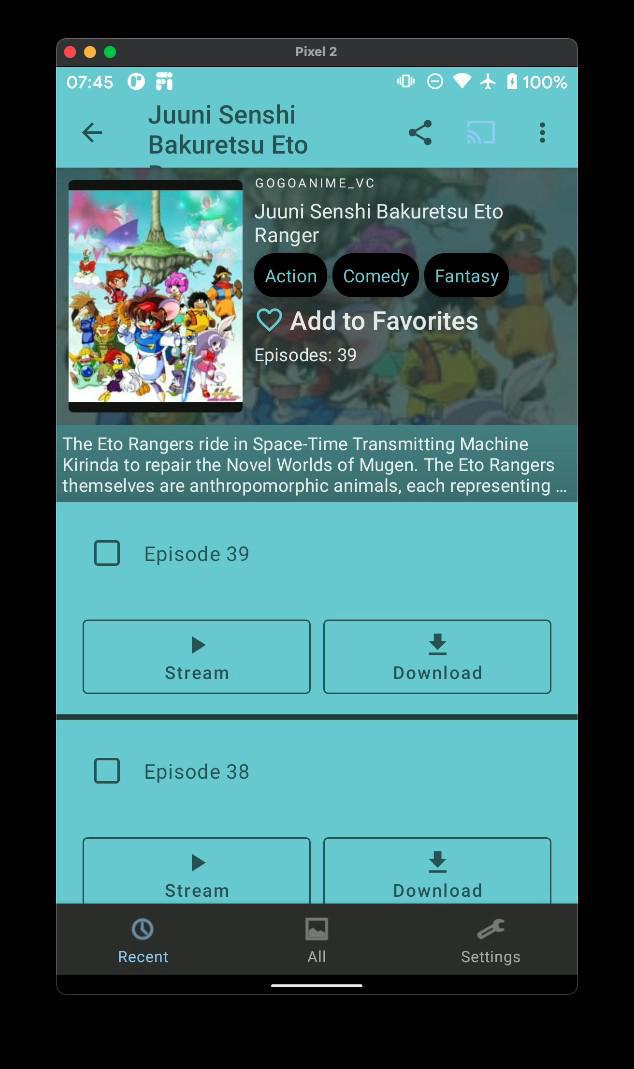Image resolution: width=634 pixels, height=1069 pixels.
Task: Open the Settings tab
Action: pos(490,940)
